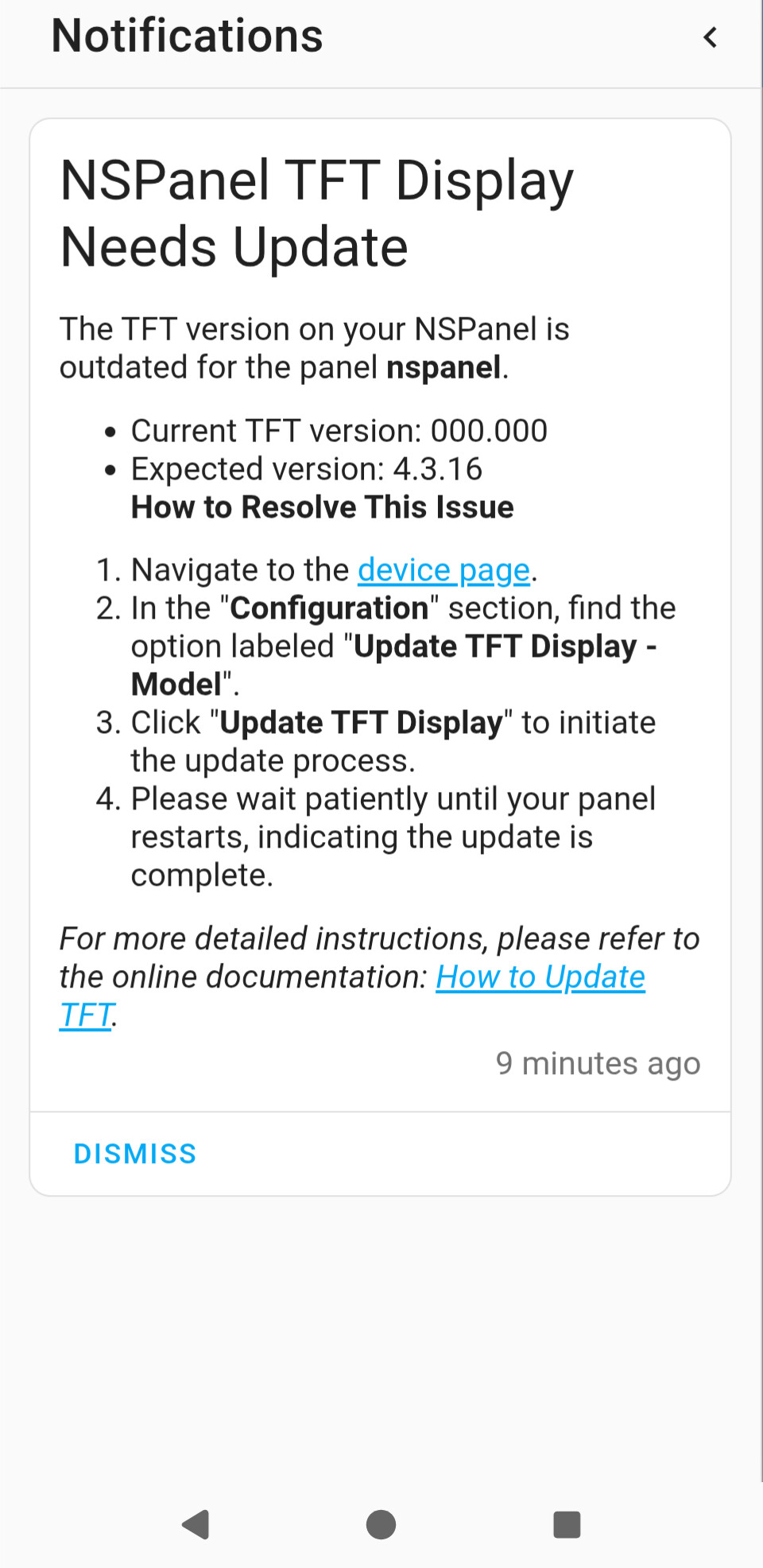Open the How to Update TFT documentation link

(540, 977)
